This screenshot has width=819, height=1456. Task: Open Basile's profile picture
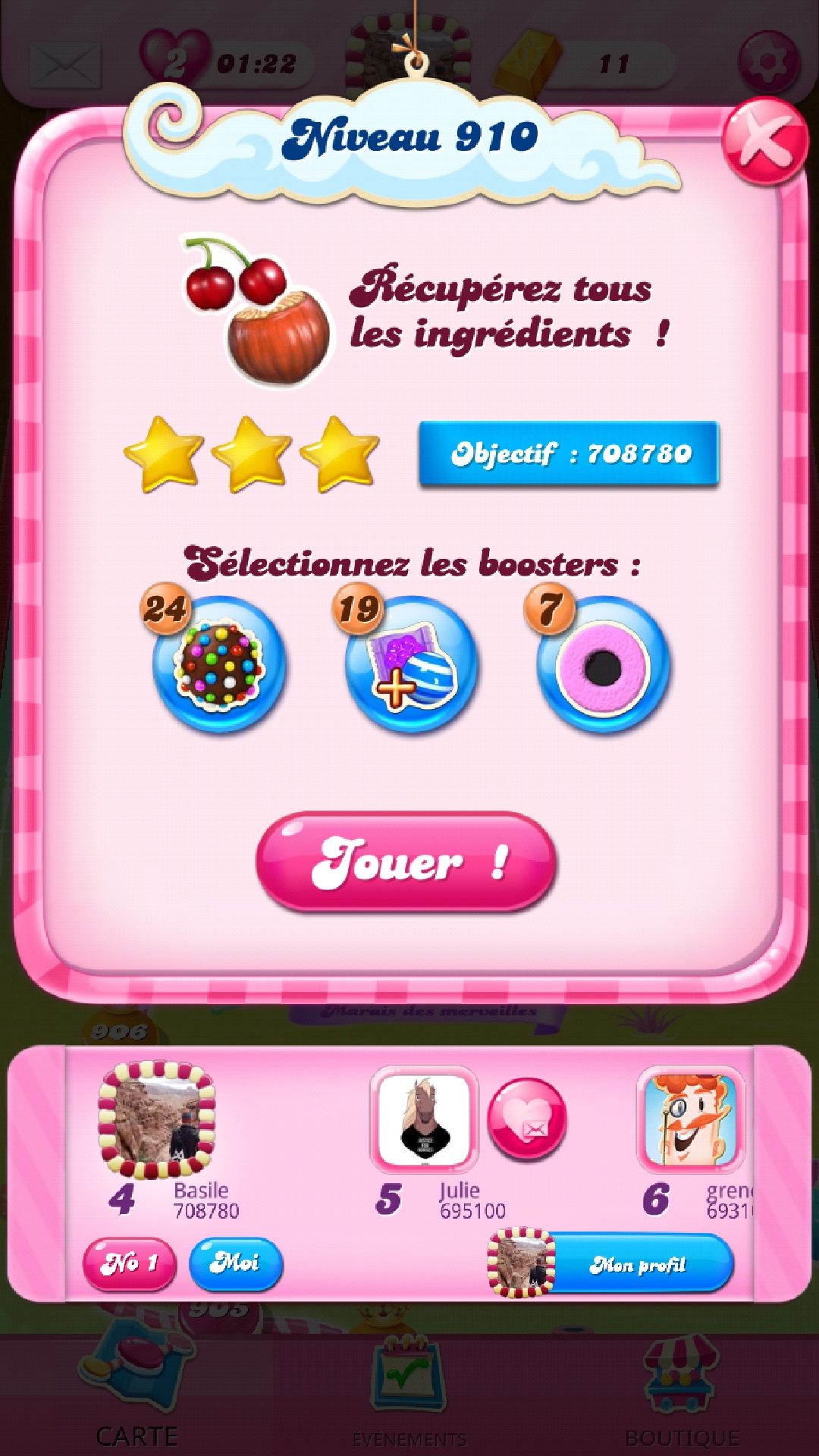point(157,1121)
